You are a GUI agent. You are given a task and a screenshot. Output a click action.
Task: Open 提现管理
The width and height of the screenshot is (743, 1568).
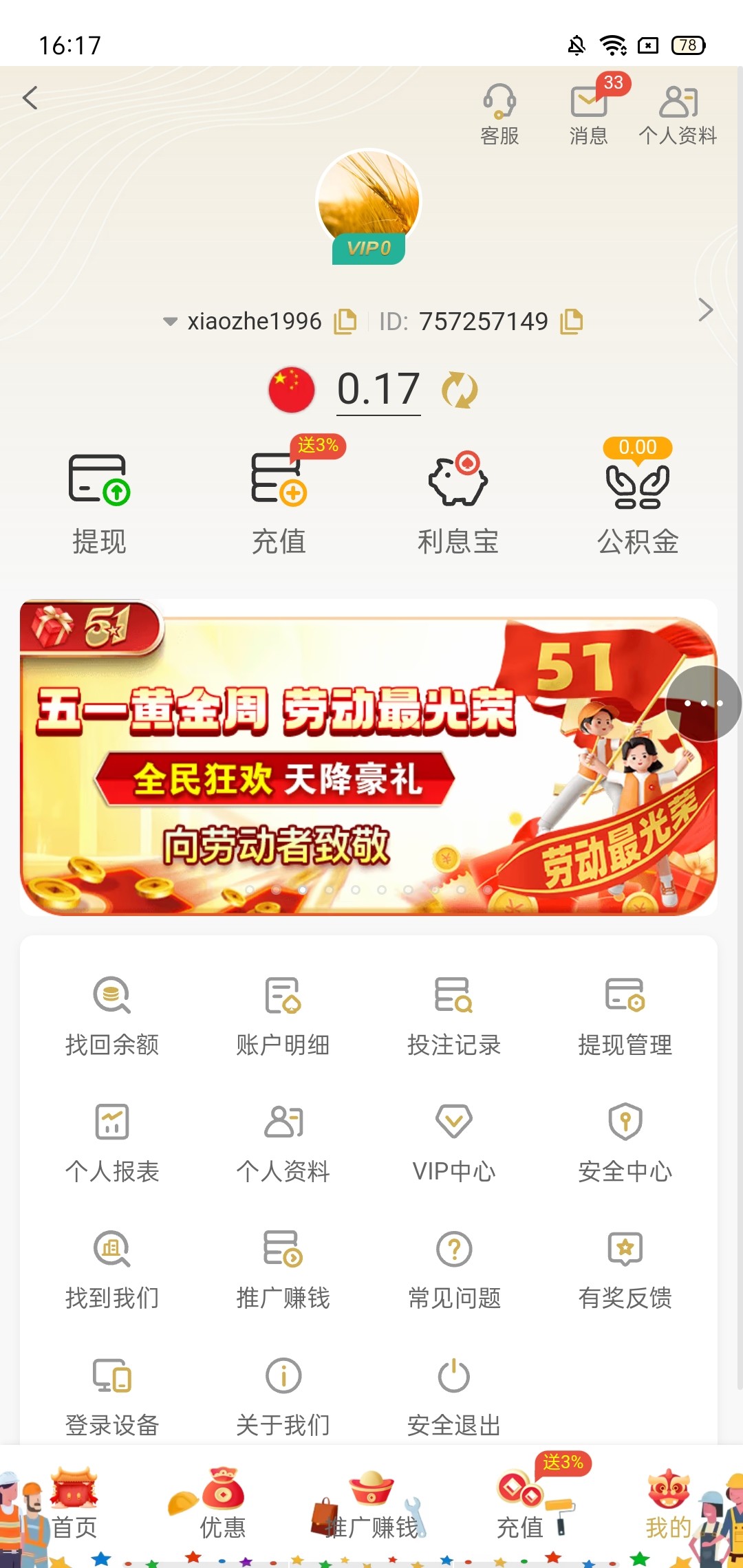[x=625, y=1015]
